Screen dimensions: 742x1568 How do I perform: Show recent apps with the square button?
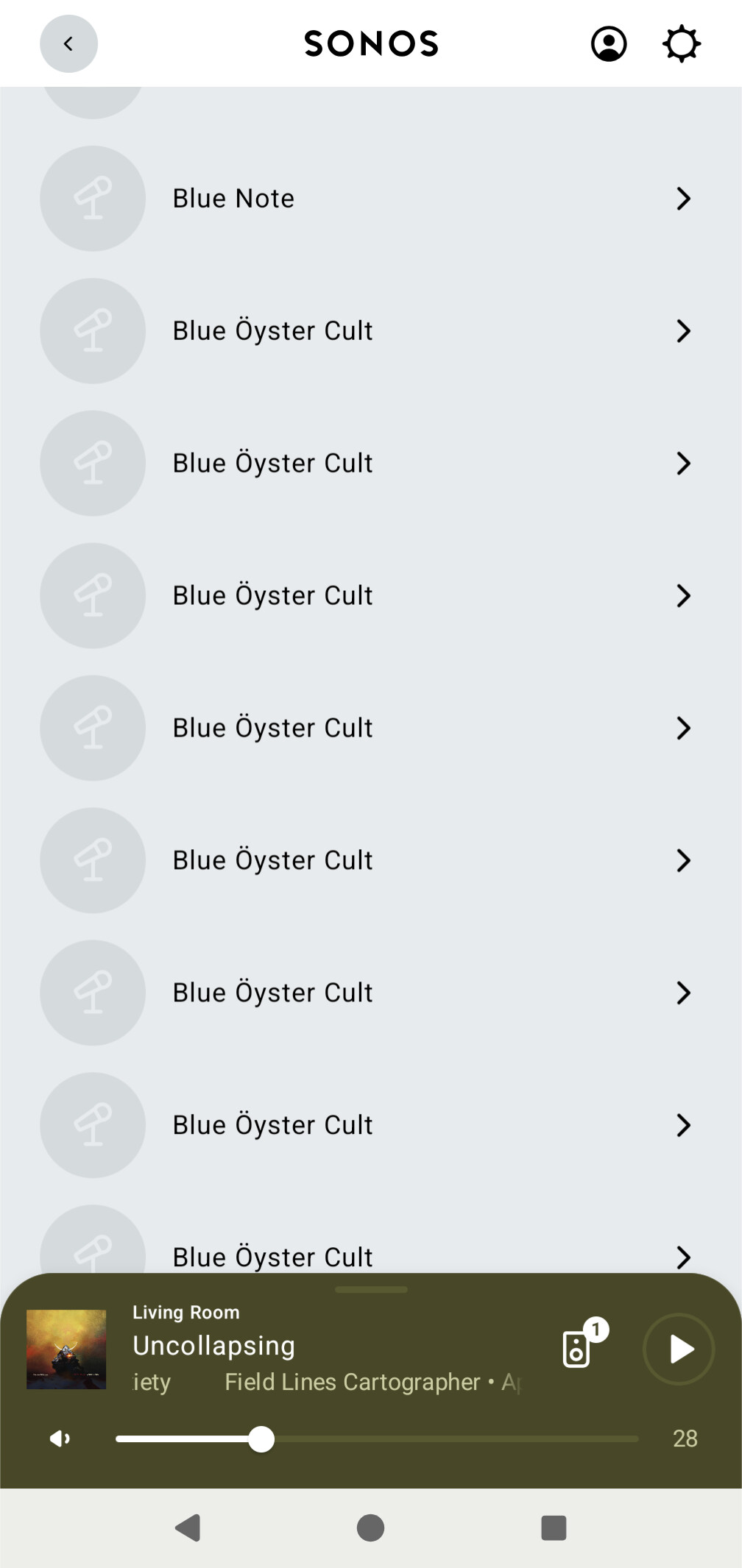pos(554,1528)
